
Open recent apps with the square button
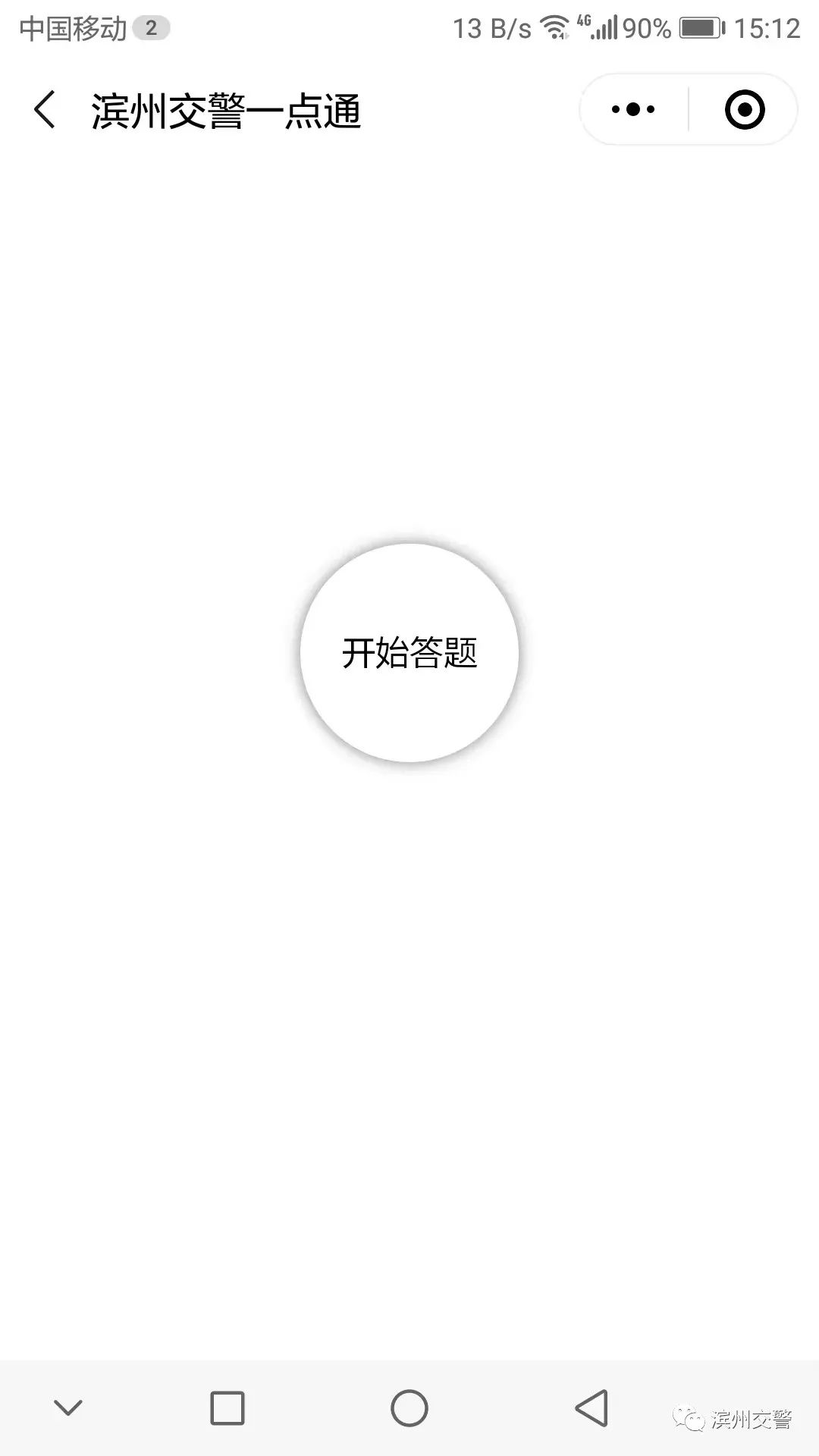click(x=227, y=1408)
